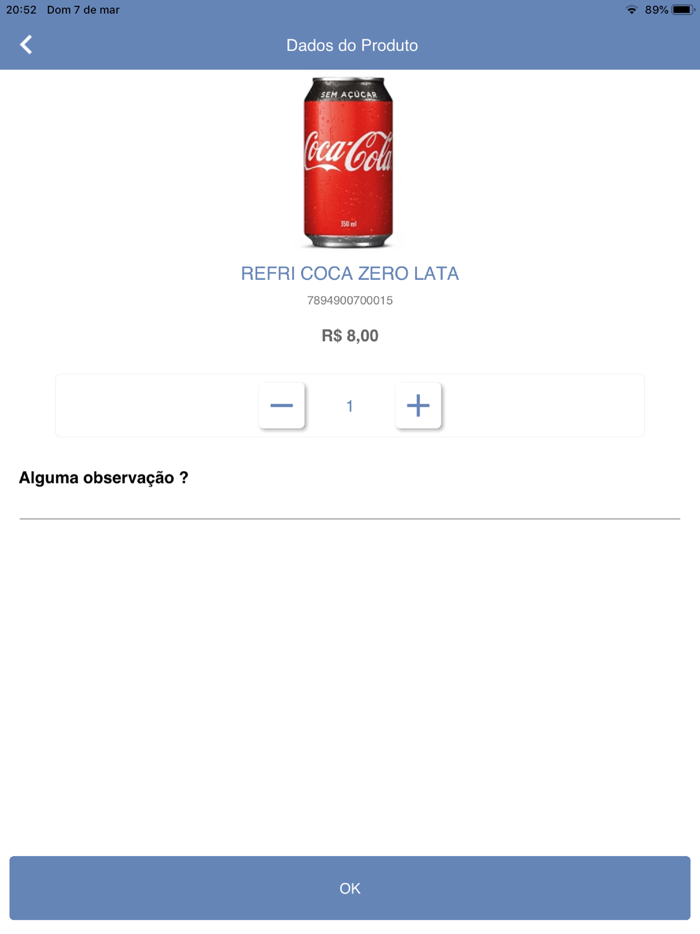Confirm the product with the OK button

(x=350, y=888)
